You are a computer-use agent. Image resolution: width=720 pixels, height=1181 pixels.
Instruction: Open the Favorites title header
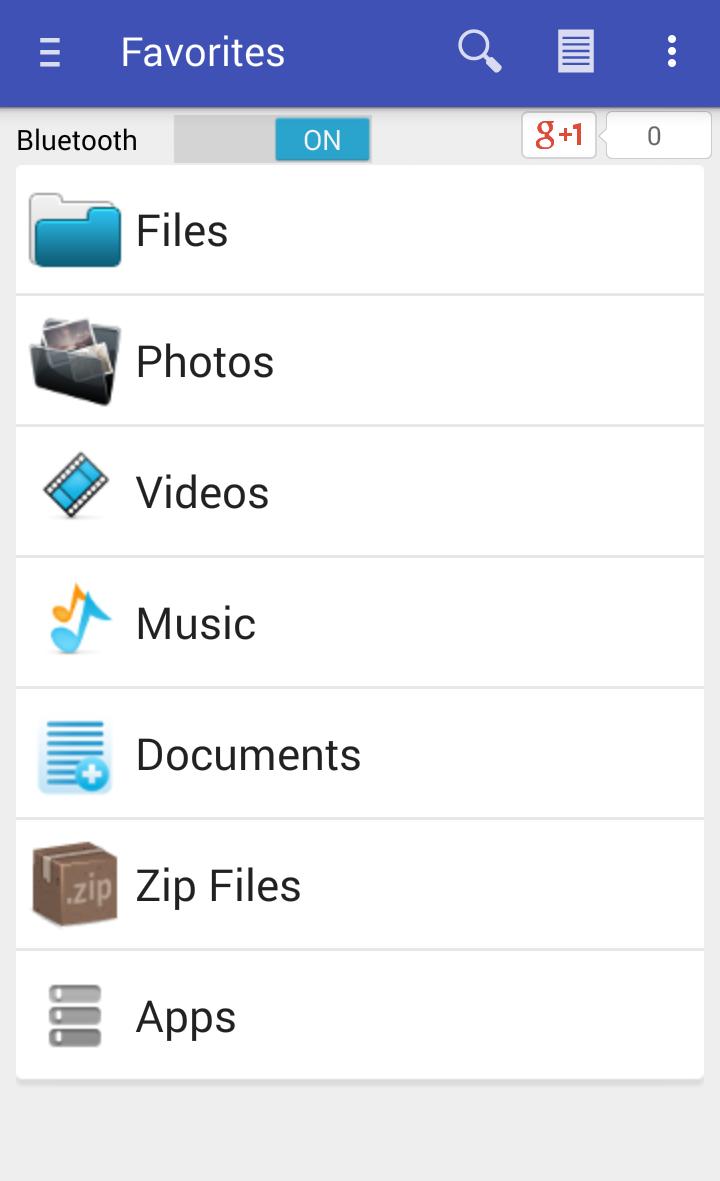click(202, 51)
